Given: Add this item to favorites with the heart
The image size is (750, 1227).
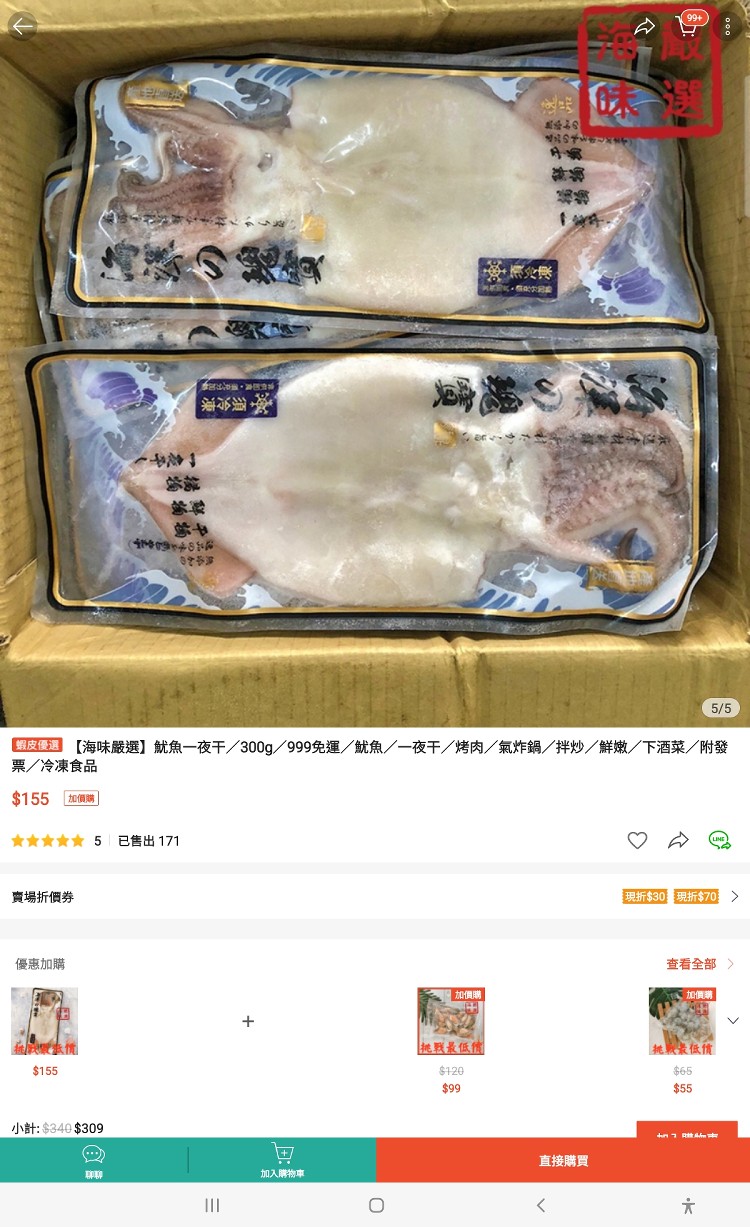Looking at the screenshot, I should pos(637,841).
